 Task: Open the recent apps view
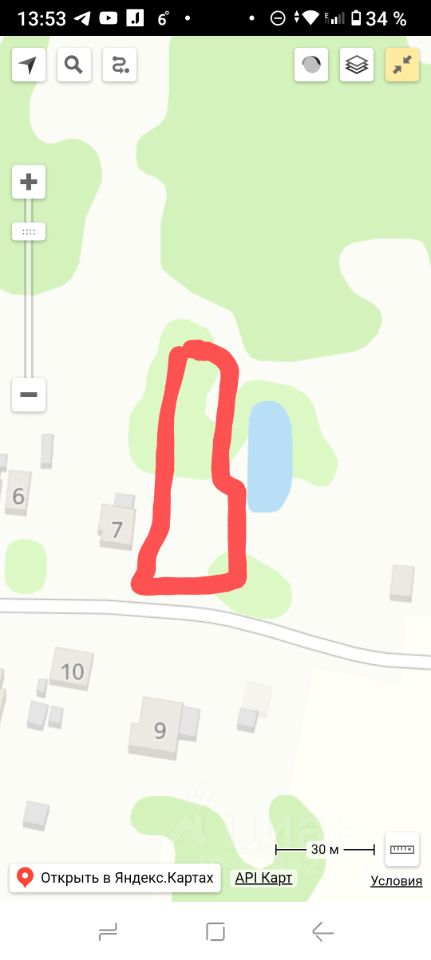coord(108,931)
